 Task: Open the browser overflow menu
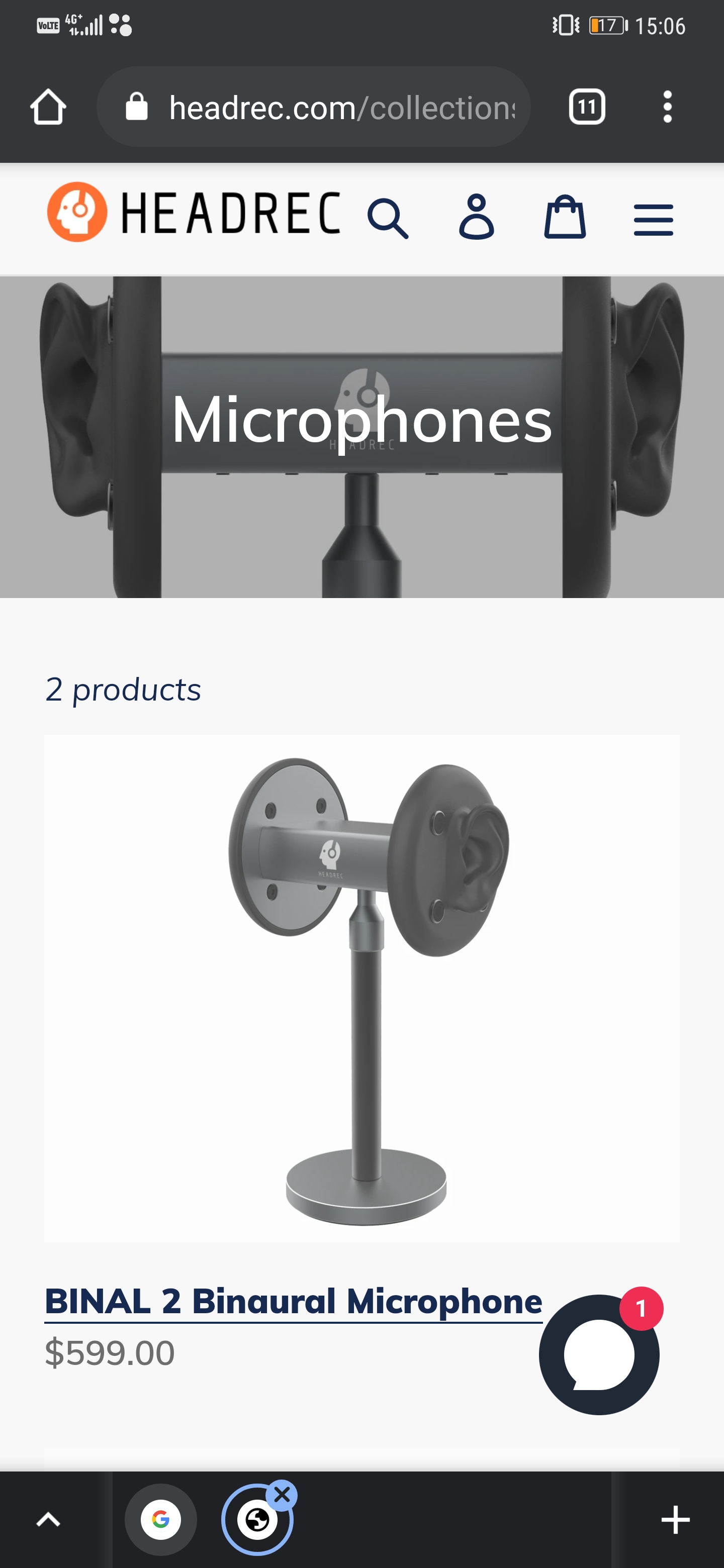[667, 107]
